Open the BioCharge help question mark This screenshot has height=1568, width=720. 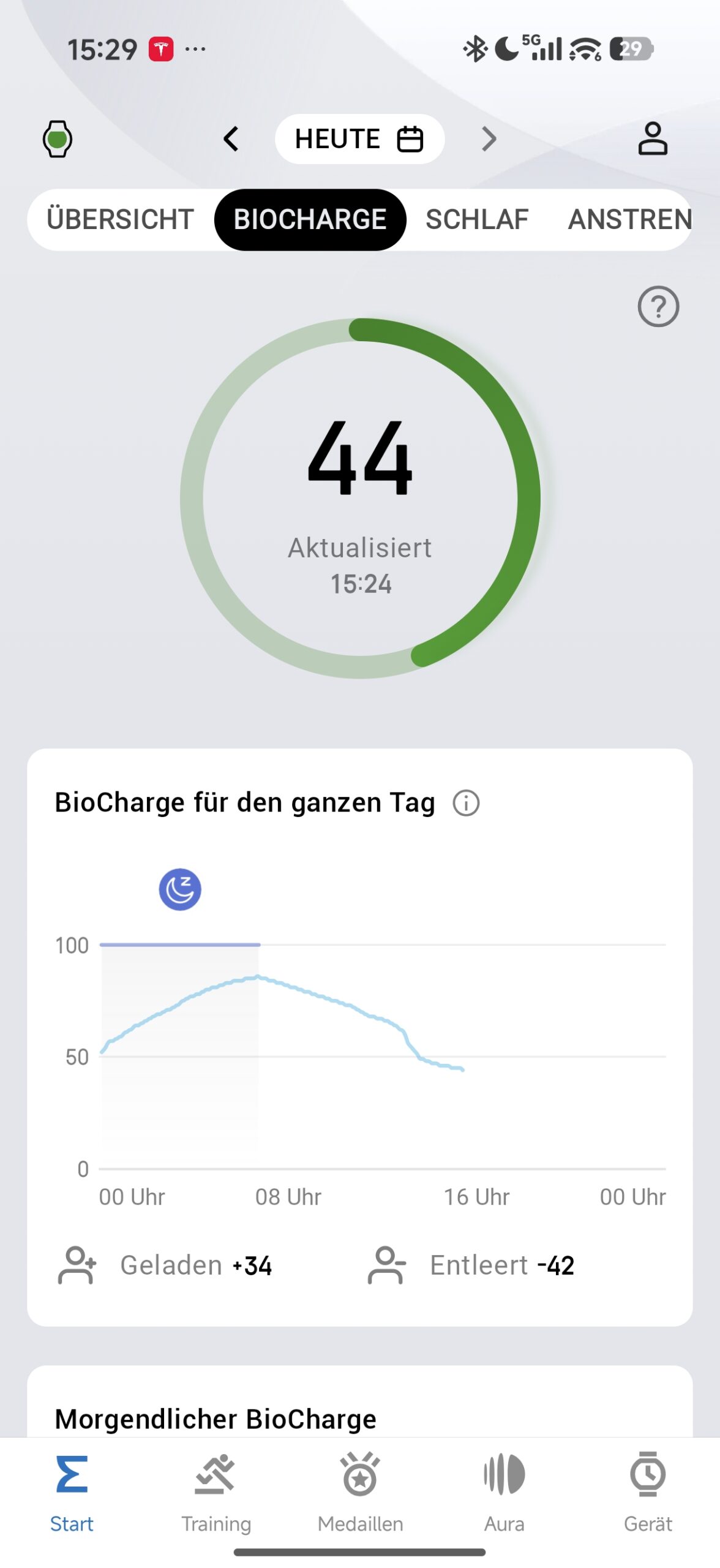[x=658, y=306]
